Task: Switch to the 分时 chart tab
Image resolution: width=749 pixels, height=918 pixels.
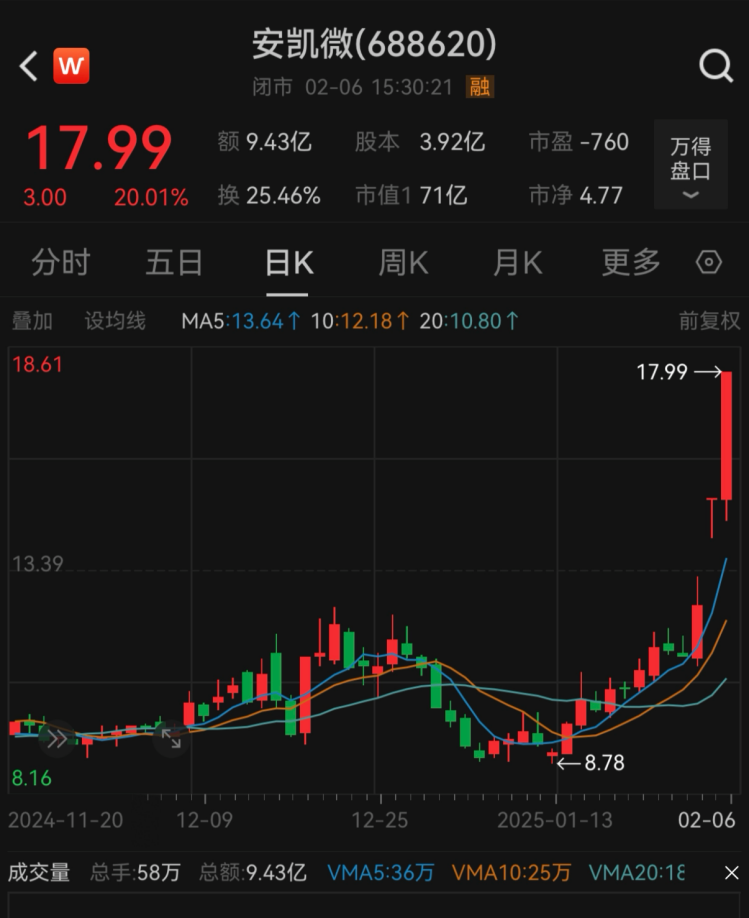Action: coord(60,263)
